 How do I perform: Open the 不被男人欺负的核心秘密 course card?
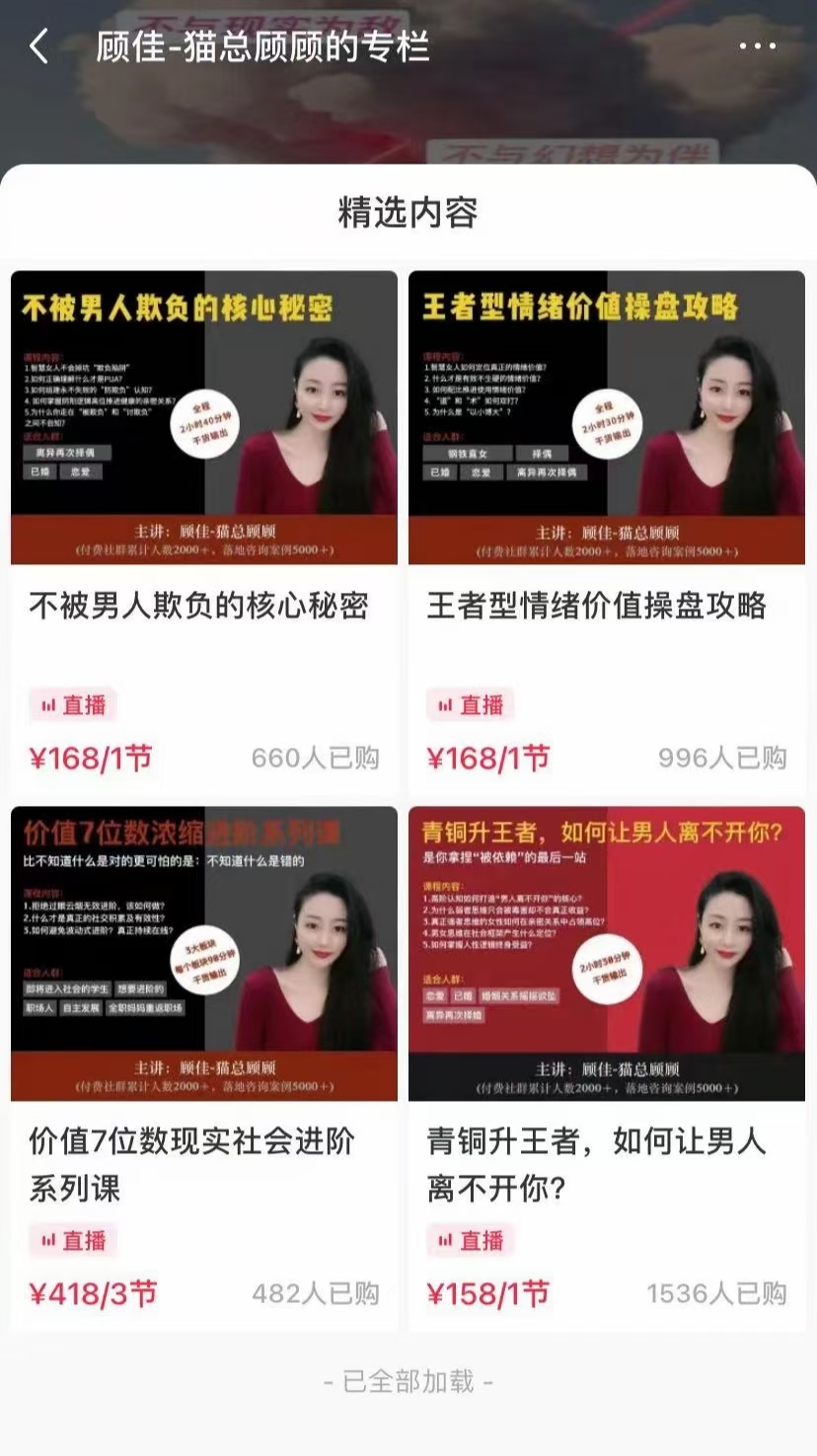tap(204, 533)
